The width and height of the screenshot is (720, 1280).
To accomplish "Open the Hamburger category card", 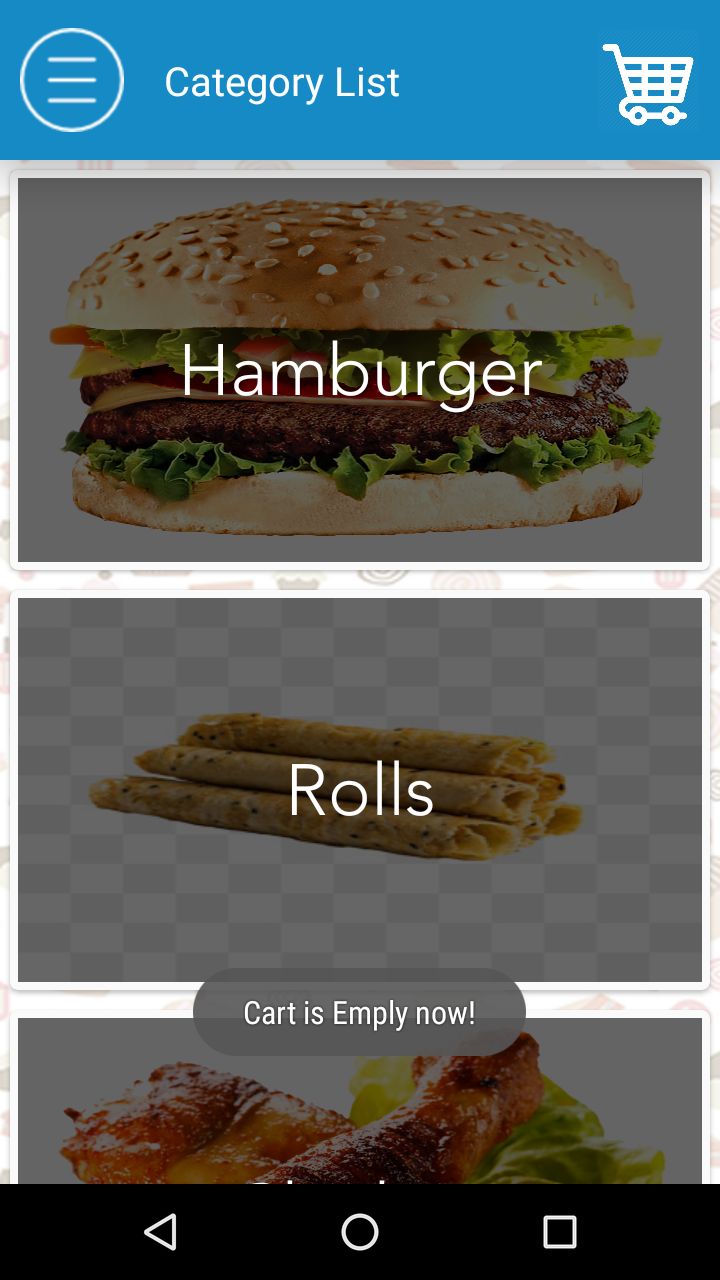I will point(360,370).
